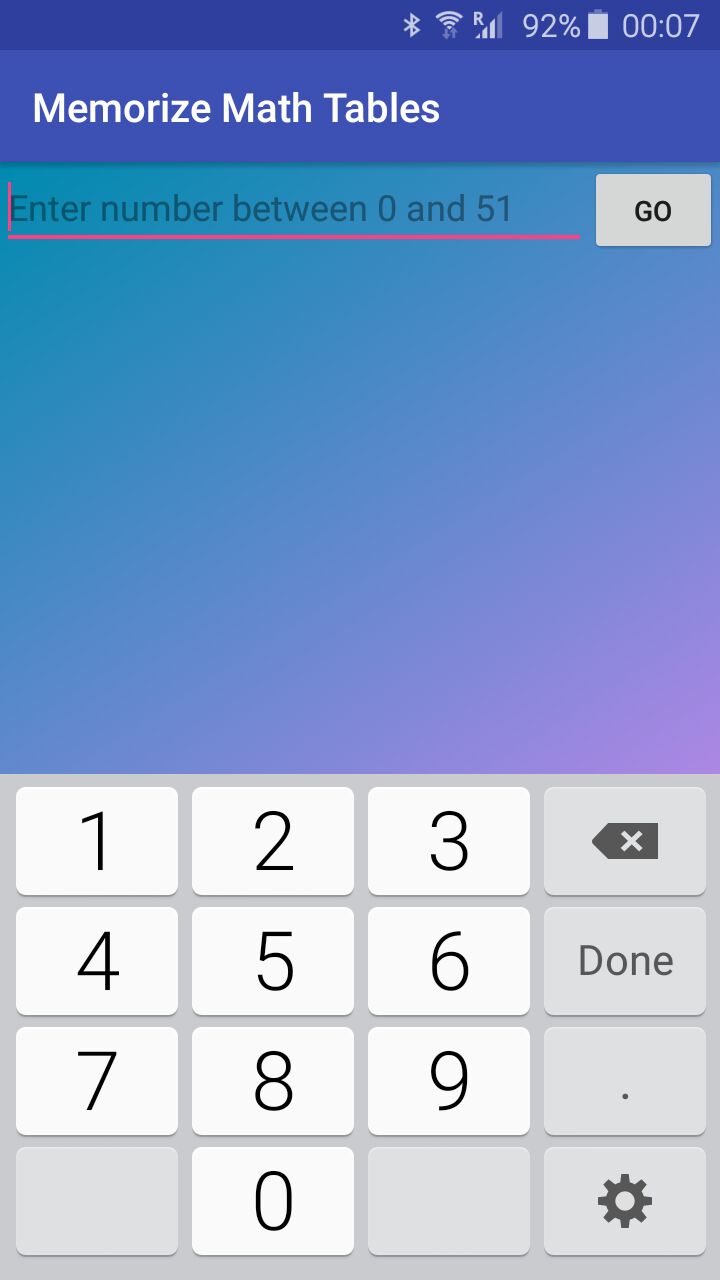720x1280 pixels.
Task: Tap the Done key
Action: (x=625, y=960)
